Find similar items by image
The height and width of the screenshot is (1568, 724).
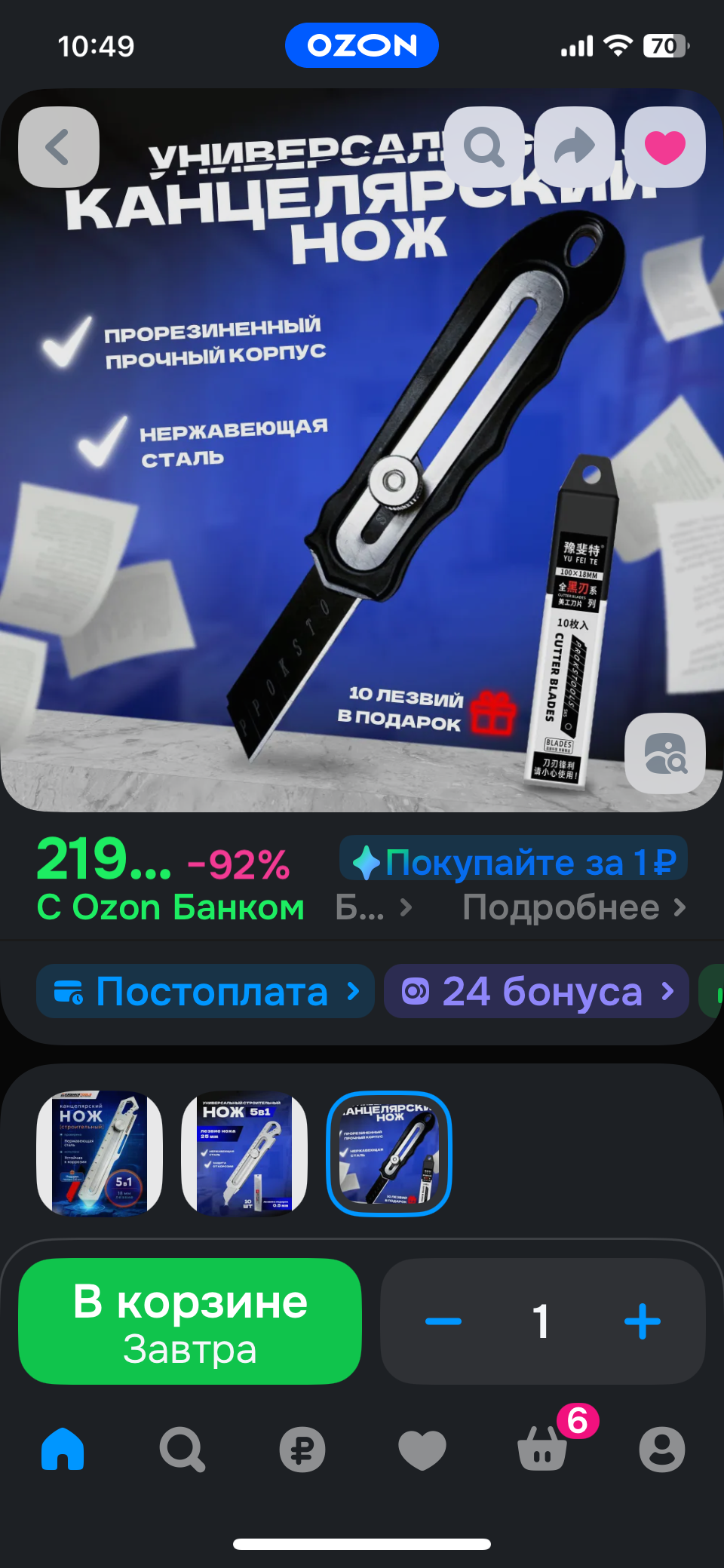[x=665, y=753]
